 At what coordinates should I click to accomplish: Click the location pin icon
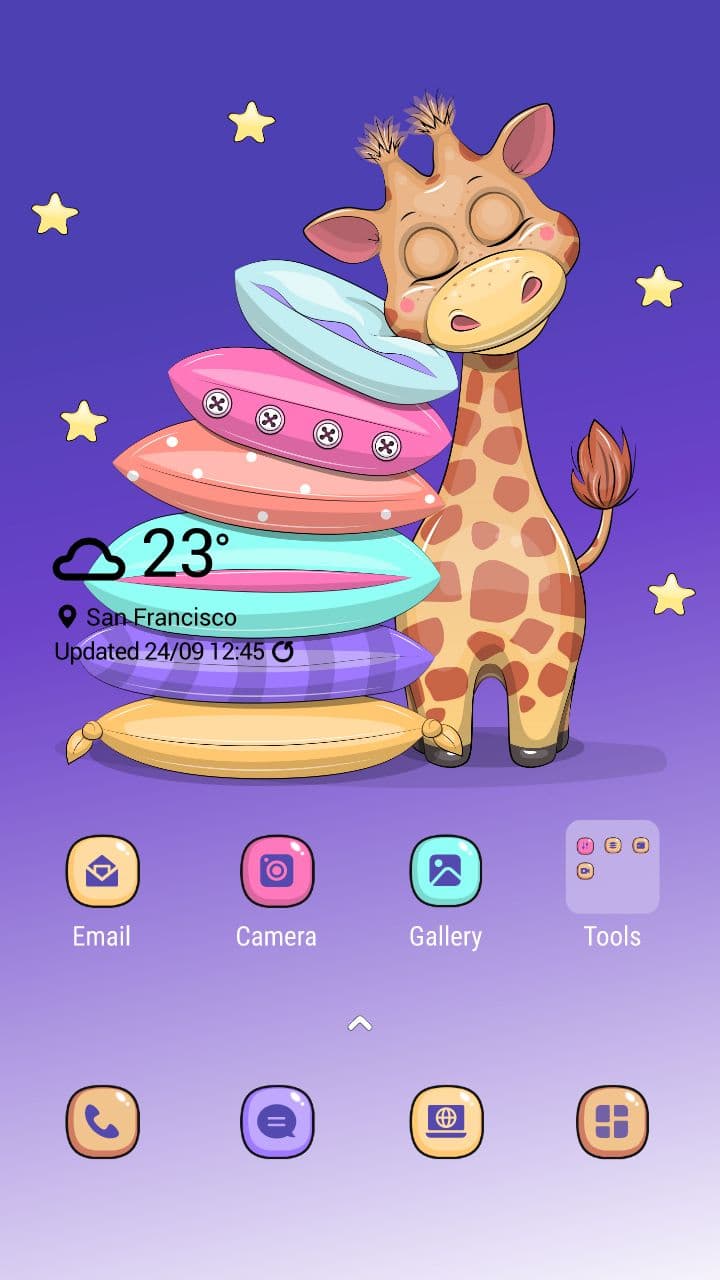66,616
